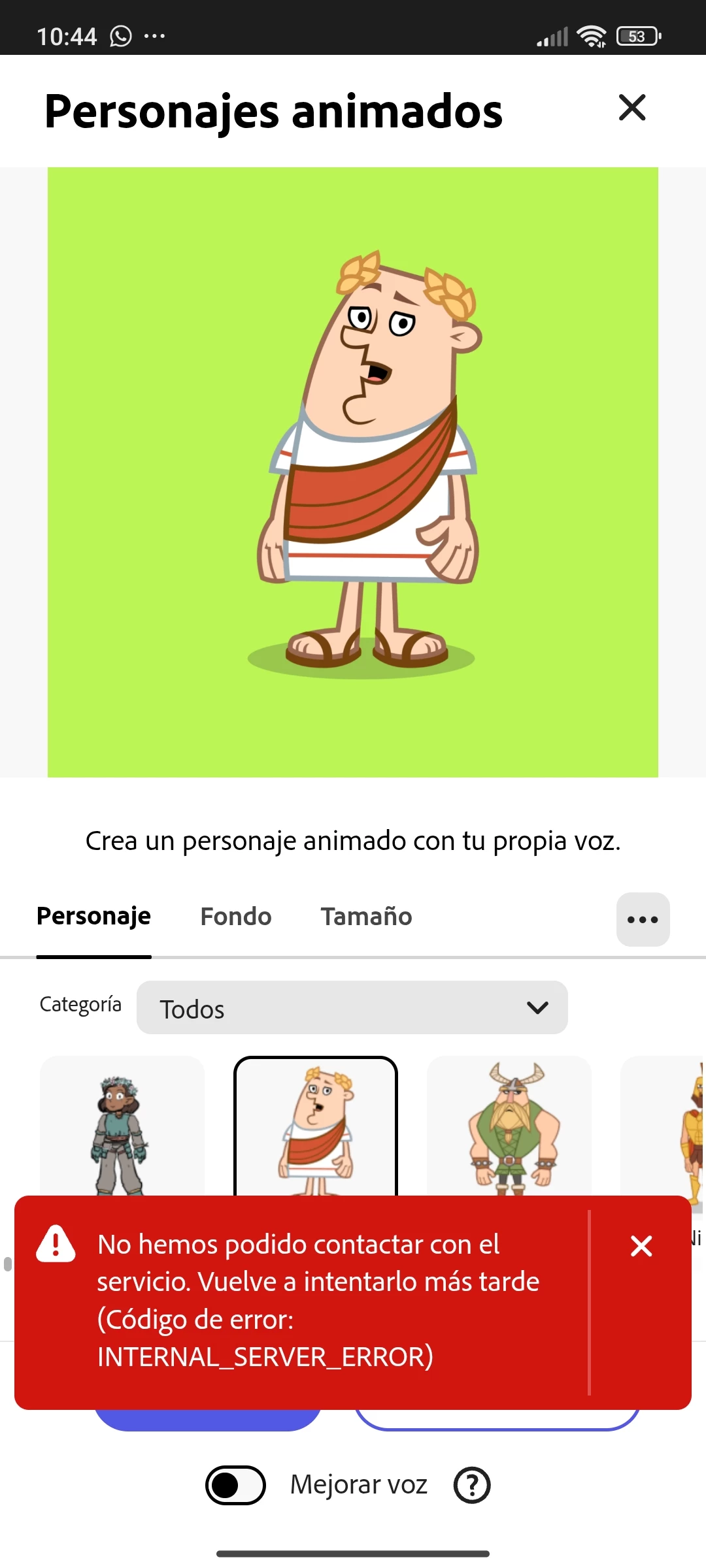
Task: Open help for Mejorar voz
Action: [x=472, y=1485]
